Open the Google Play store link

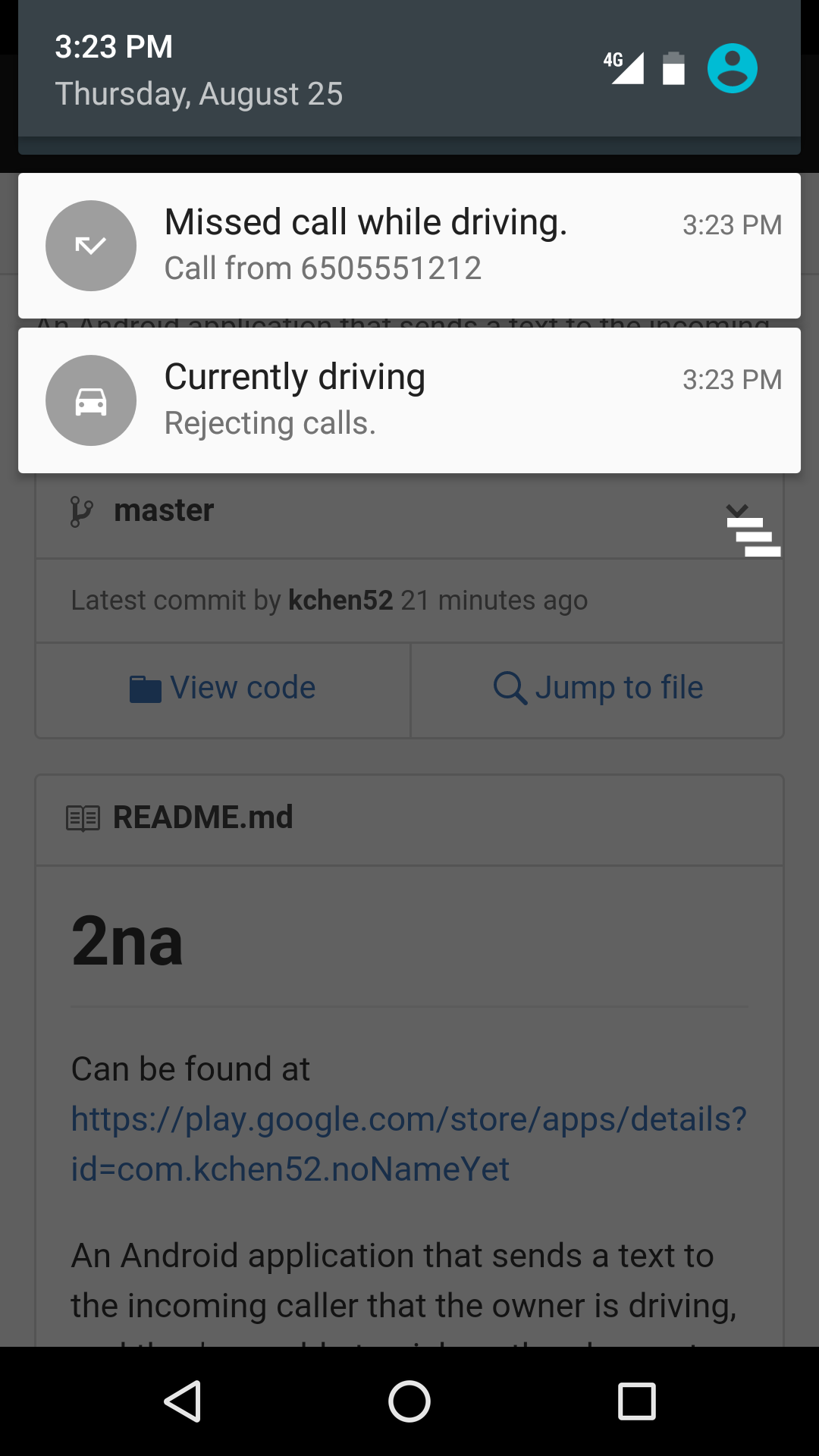[408, 1144]
